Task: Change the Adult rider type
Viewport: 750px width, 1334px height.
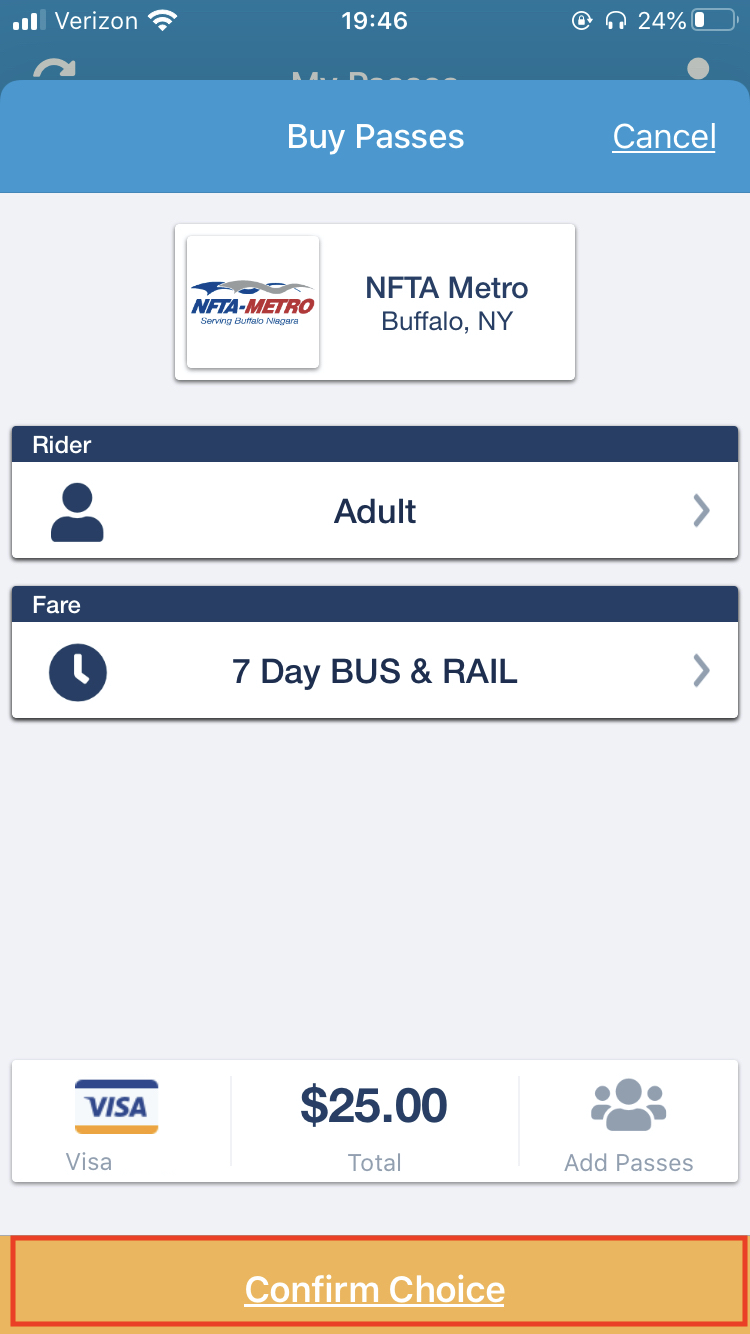Action: click(375, 511)
